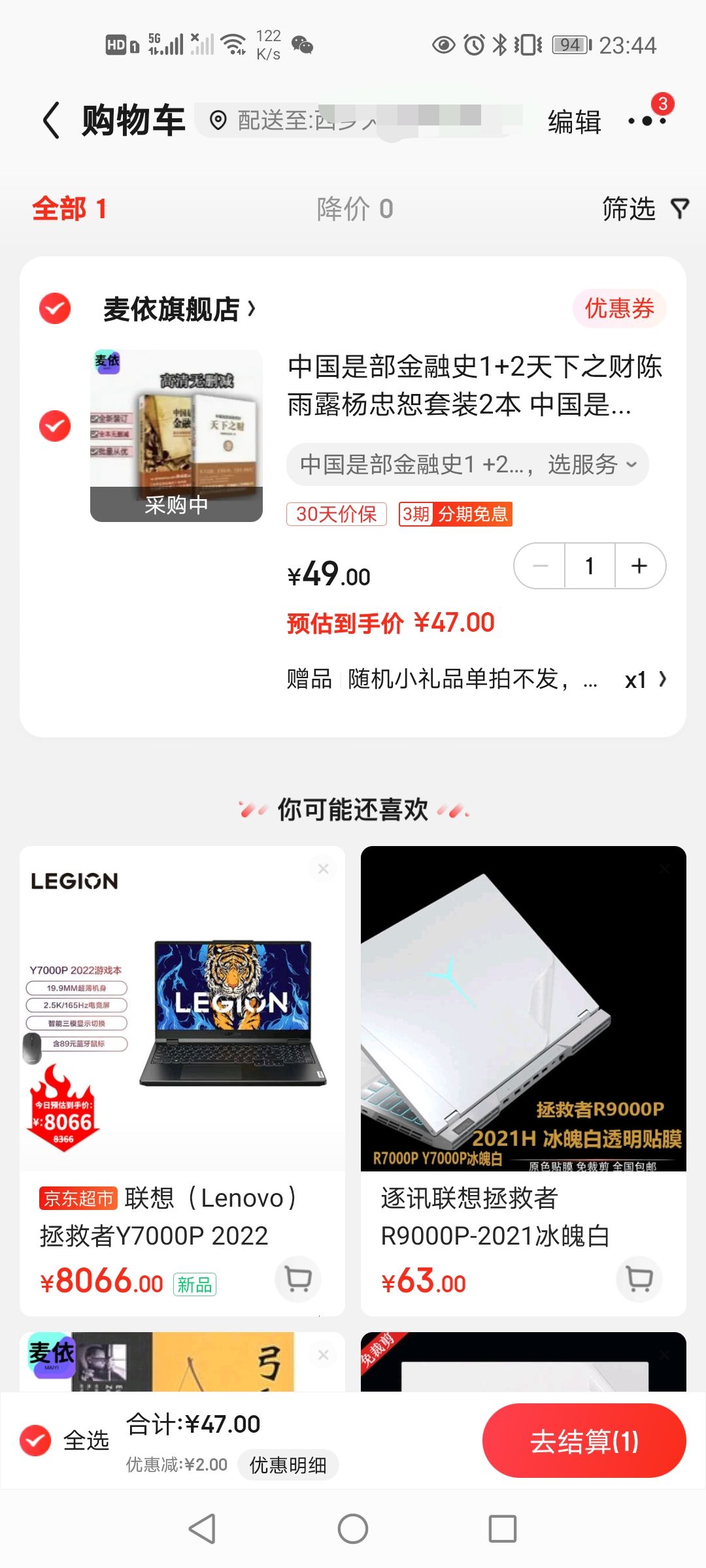Toggle the 全选 select-all checkbox
Image resolution: width=706 pixels, height=1568 pixels.
click(35, 1441)
